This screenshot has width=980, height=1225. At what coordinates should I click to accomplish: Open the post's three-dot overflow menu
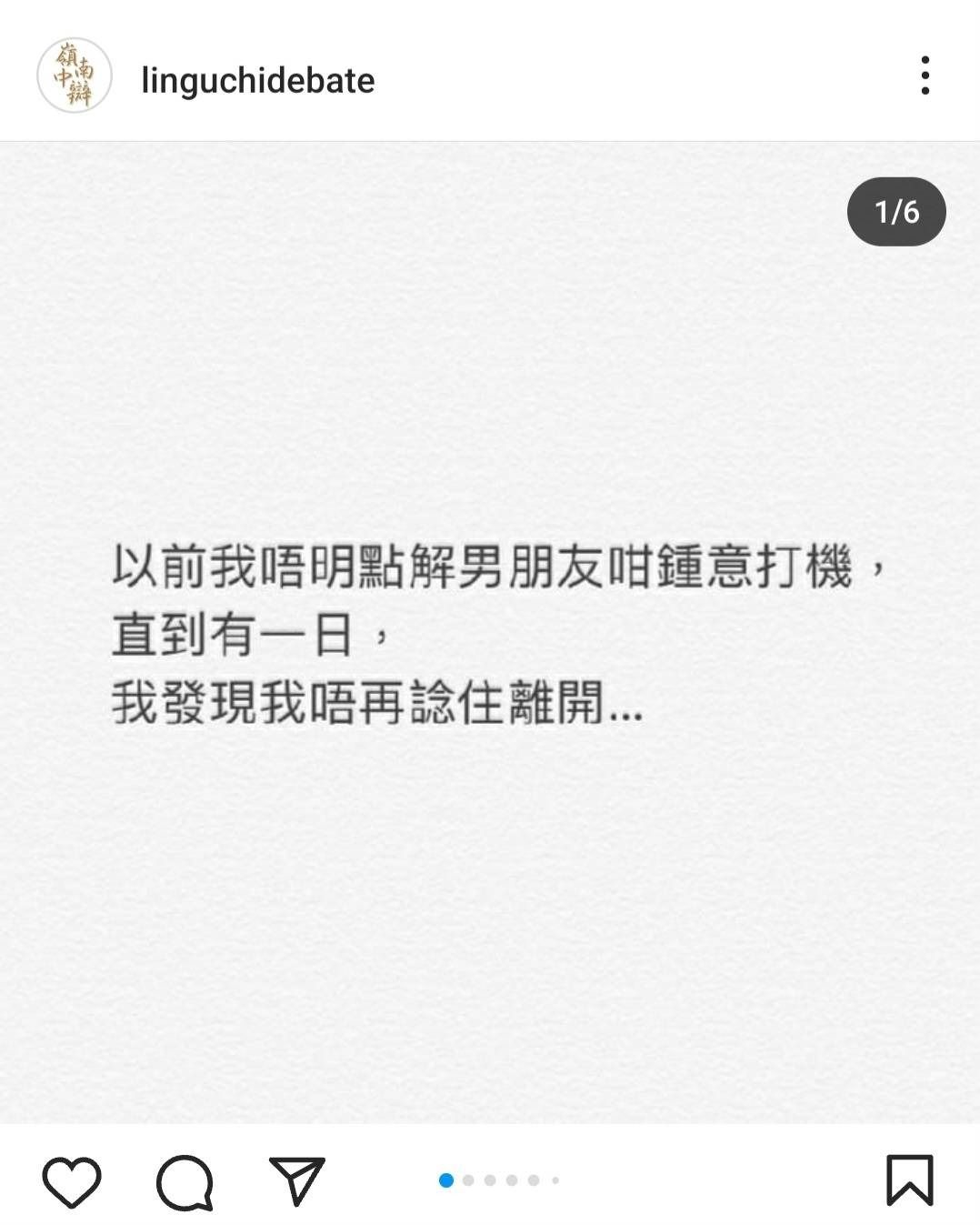point(925,75)
